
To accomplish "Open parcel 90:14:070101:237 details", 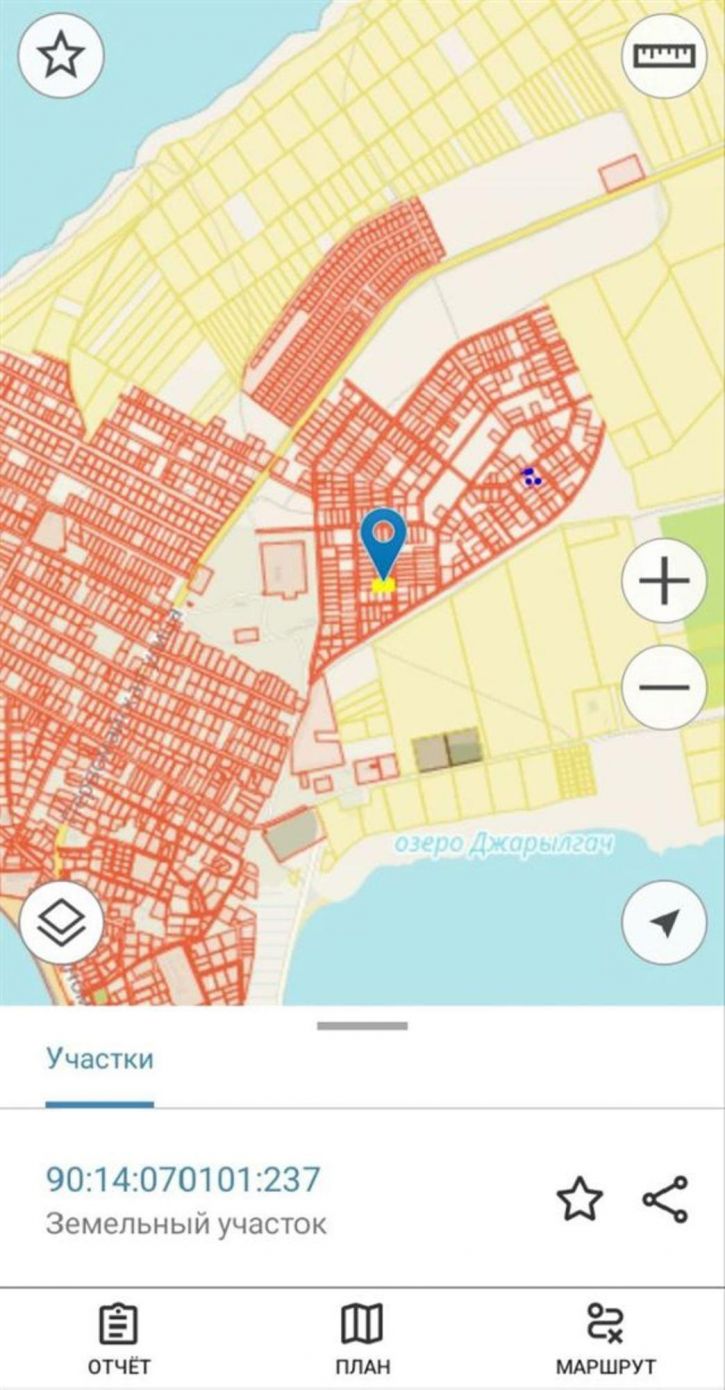I will coord(184,1180).
